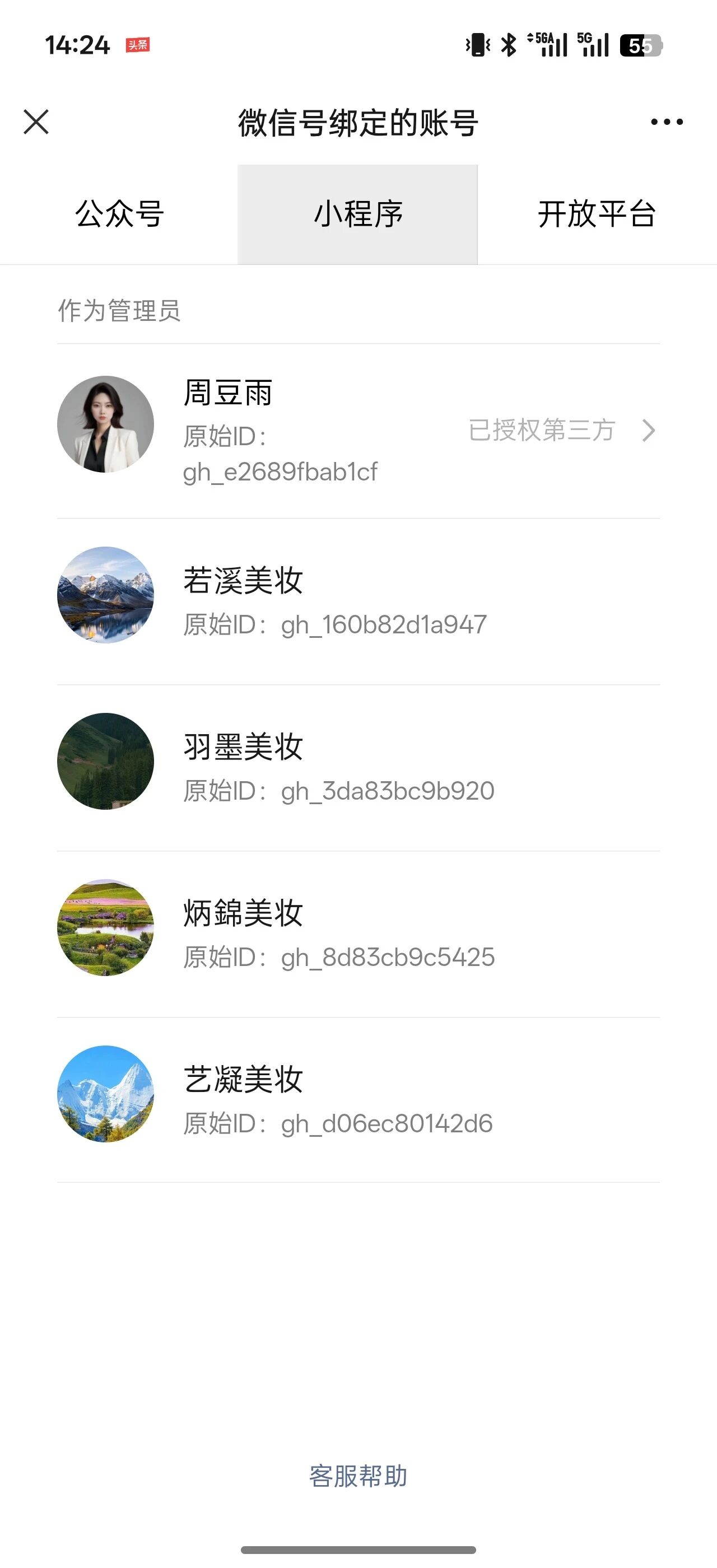
Task: Switch to the 公众号 tab
Action: (x=119, y=214)
